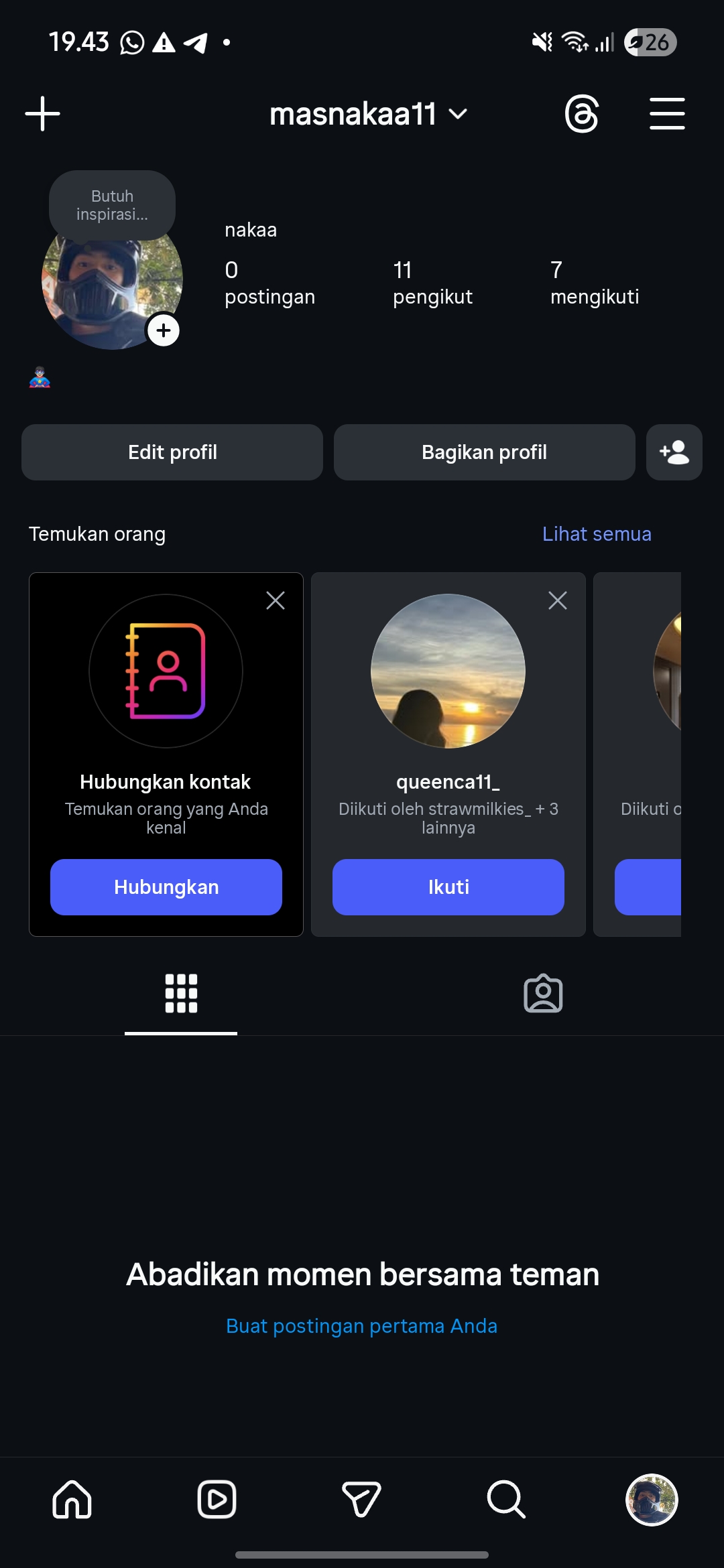
Task: Dismiss the Hubungkan kontak card
Action: click(x=276, y=600)
